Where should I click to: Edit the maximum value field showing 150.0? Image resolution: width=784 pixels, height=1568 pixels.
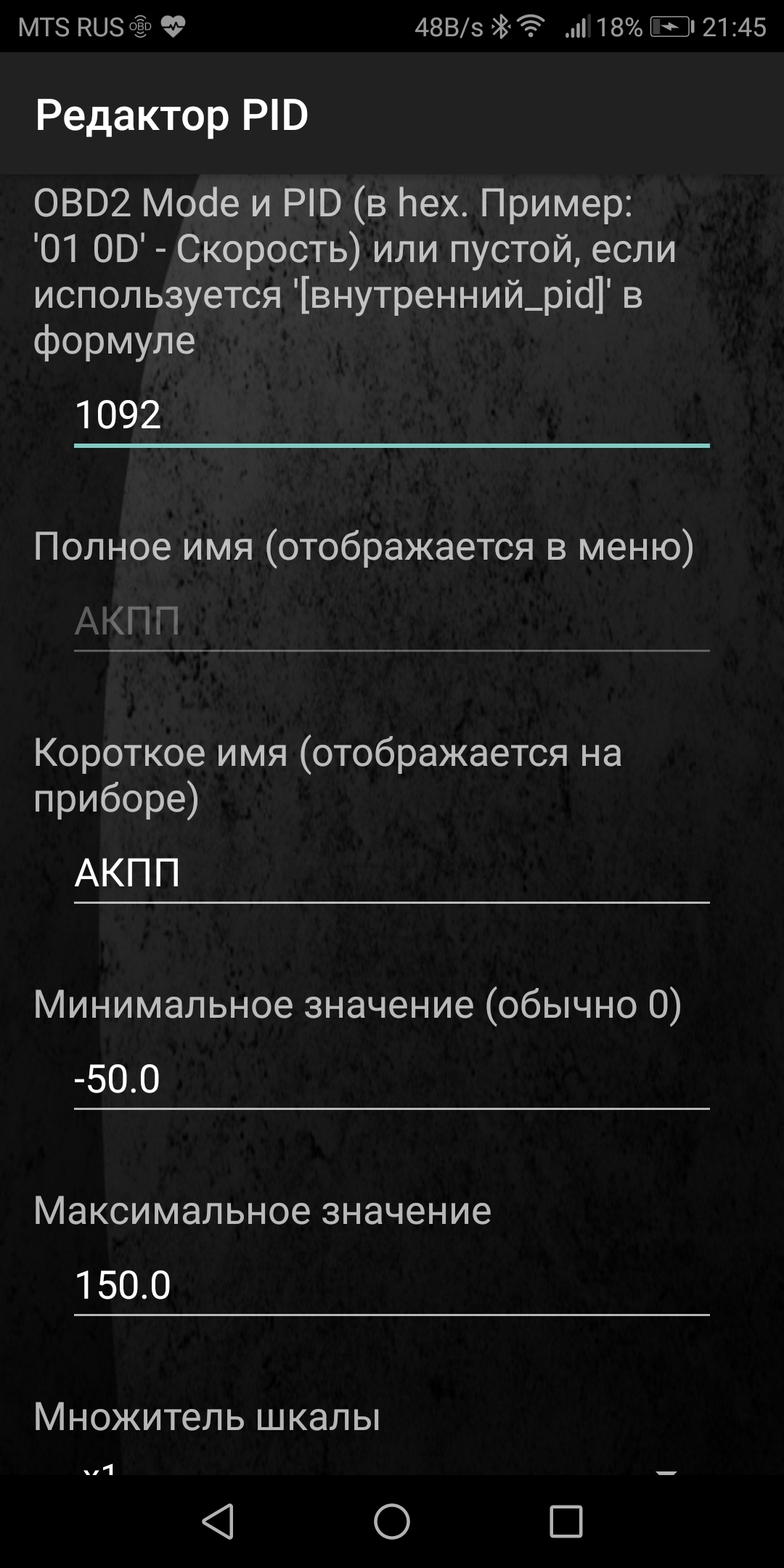tap(392, 1285)
